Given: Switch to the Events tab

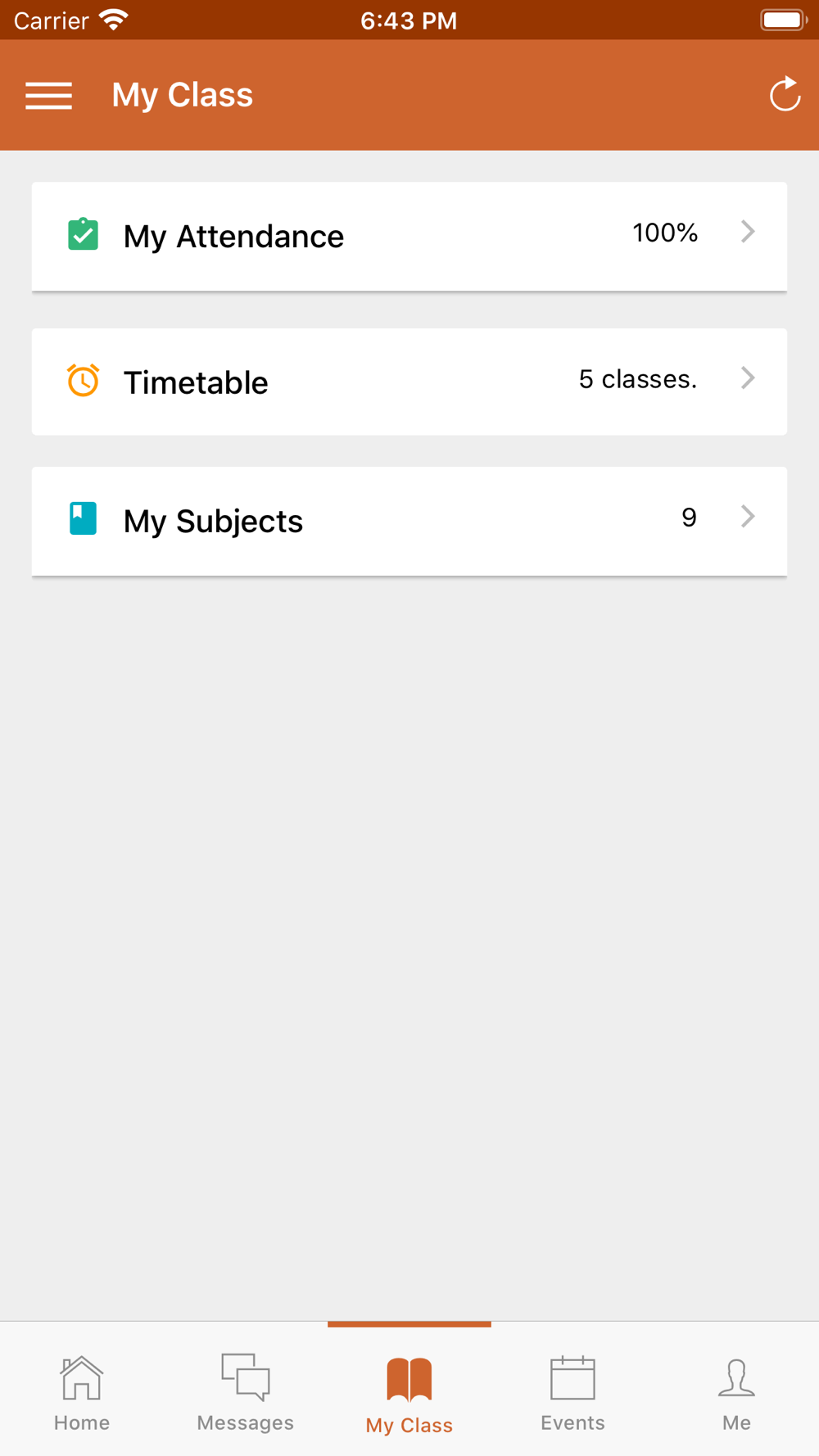Looking at the screenshot, I should point(573,1392).
